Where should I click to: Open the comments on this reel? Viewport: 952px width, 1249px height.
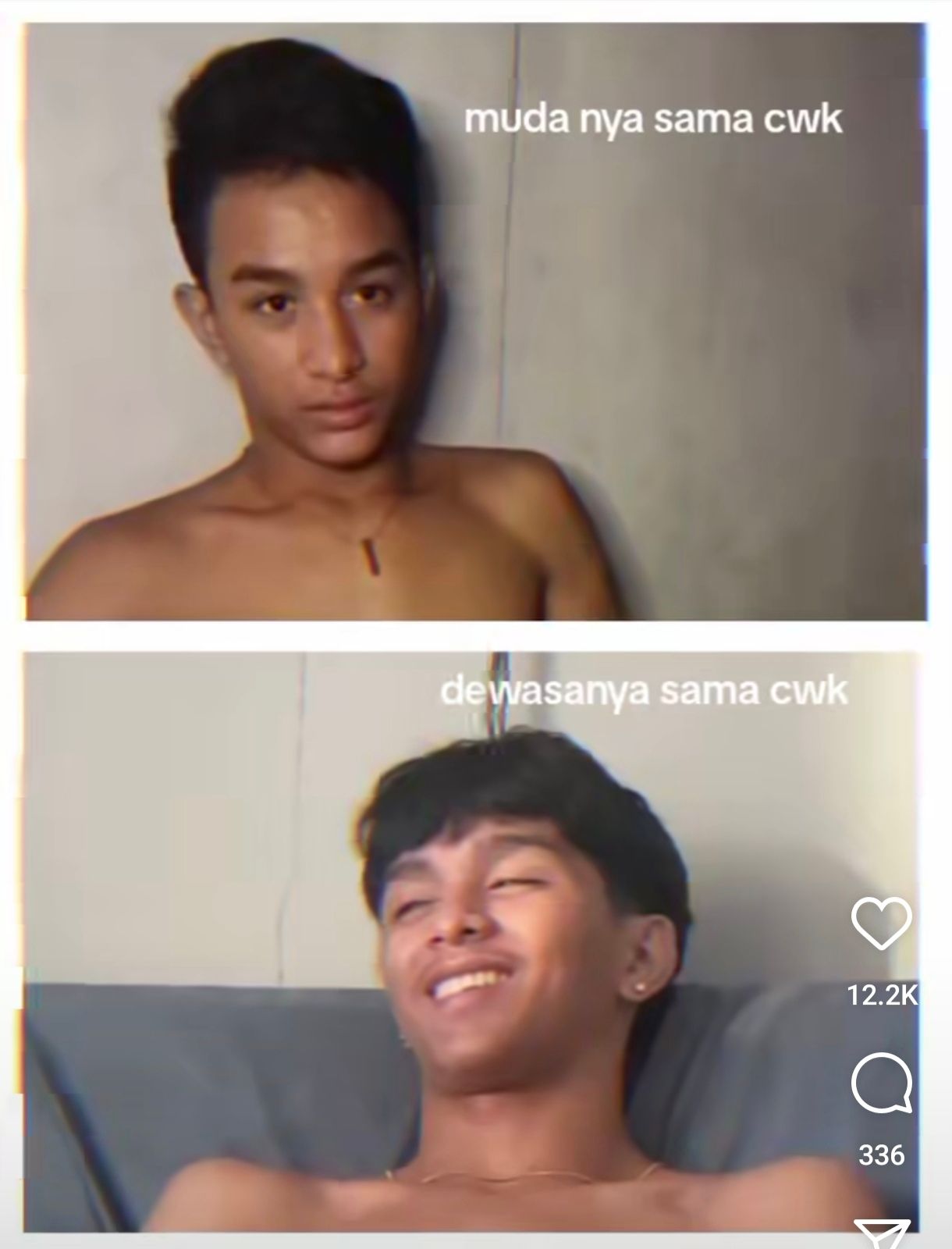[881, 1085]
